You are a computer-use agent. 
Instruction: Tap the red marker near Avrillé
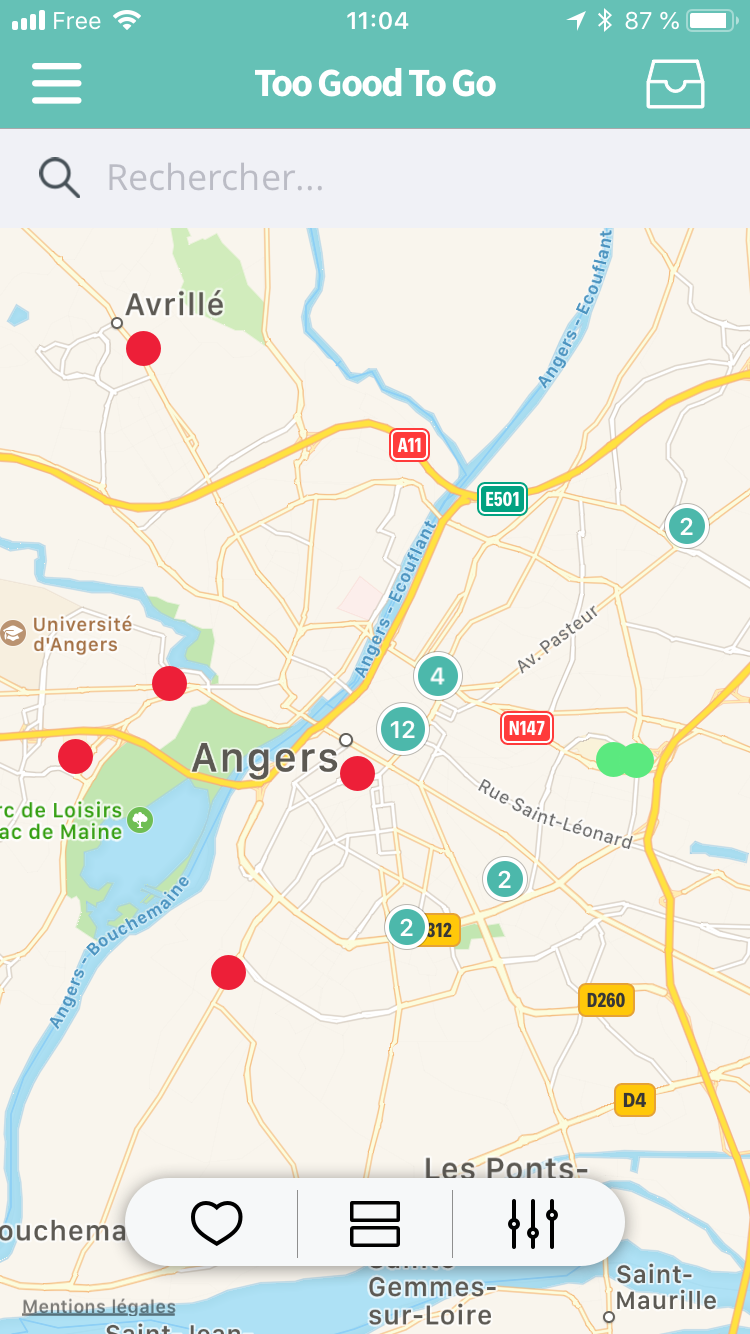click(x=143, y=348)
